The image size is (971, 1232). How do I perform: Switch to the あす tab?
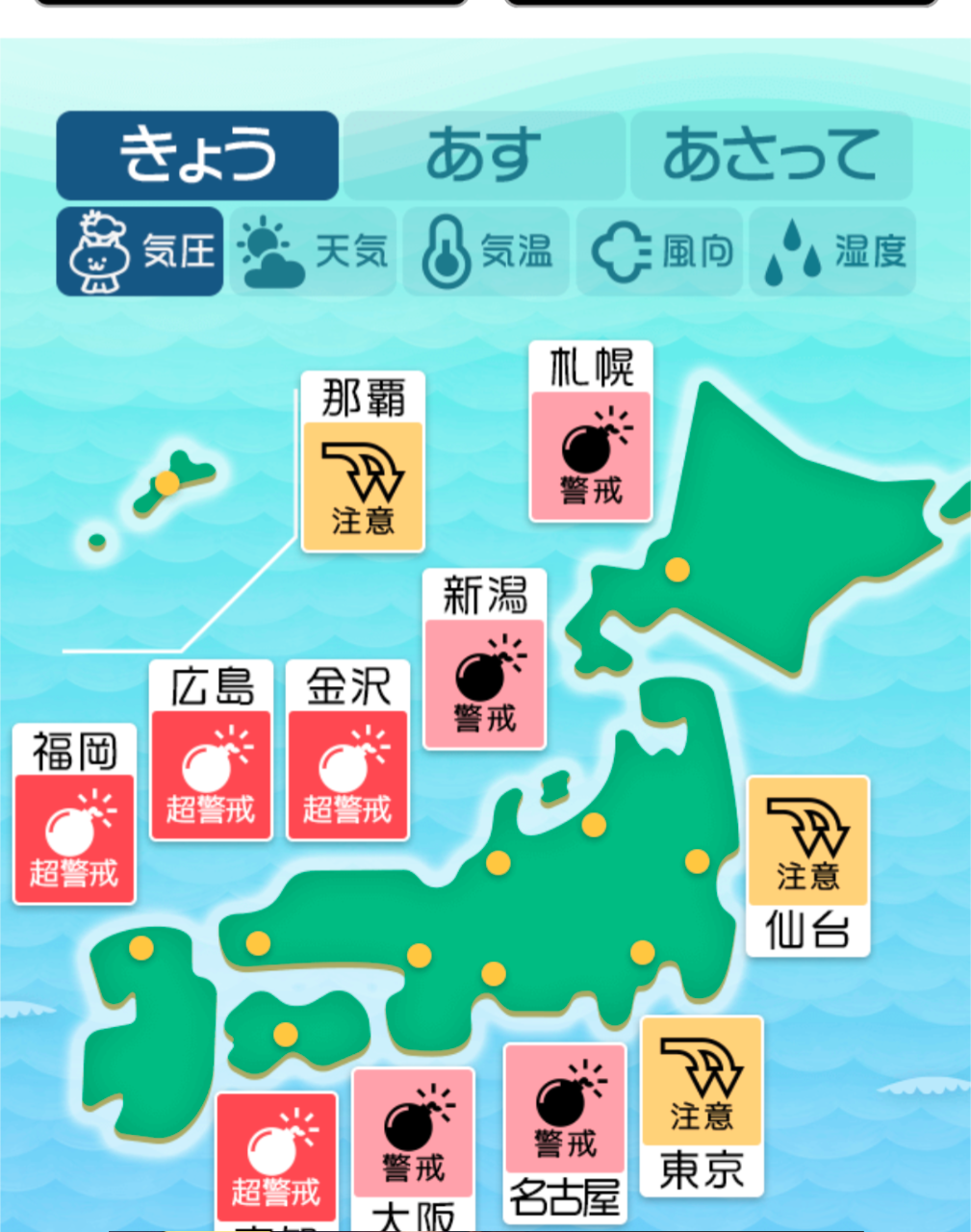click(x=484, y=155)
